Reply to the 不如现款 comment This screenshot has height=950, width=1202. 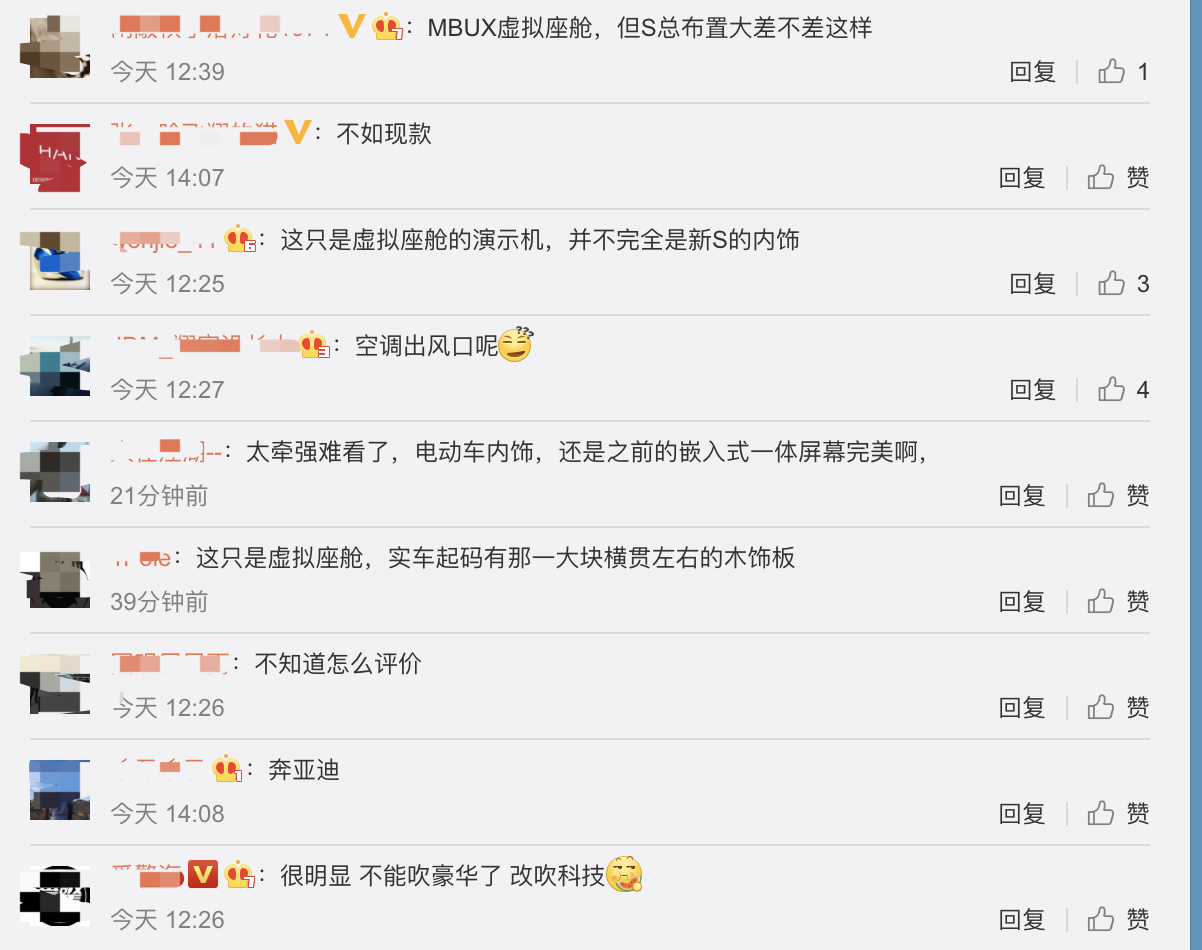(1022, 178)
